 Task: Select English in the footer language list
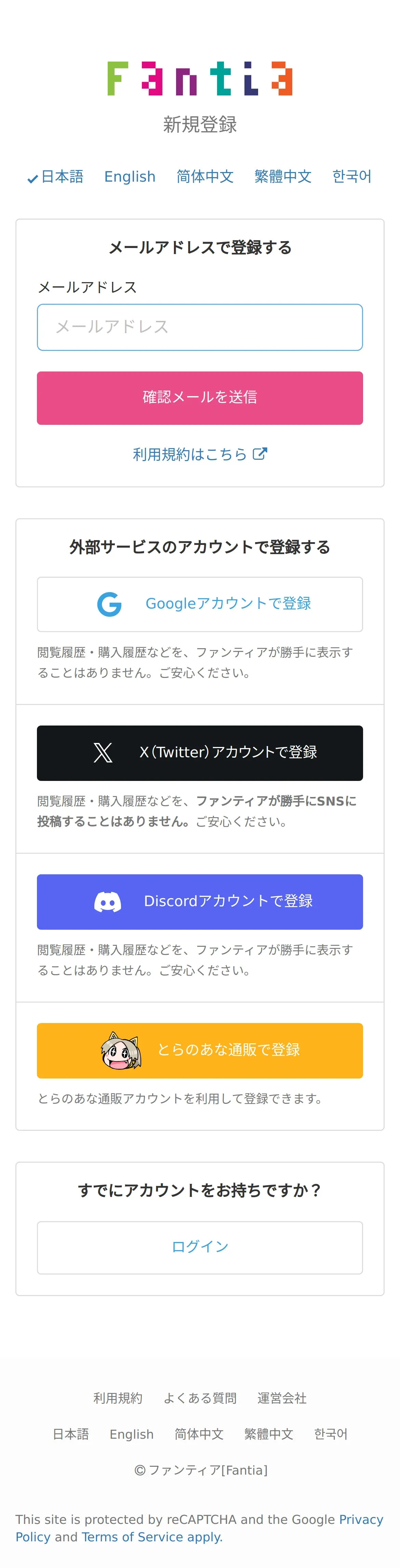coord(132,1434)
